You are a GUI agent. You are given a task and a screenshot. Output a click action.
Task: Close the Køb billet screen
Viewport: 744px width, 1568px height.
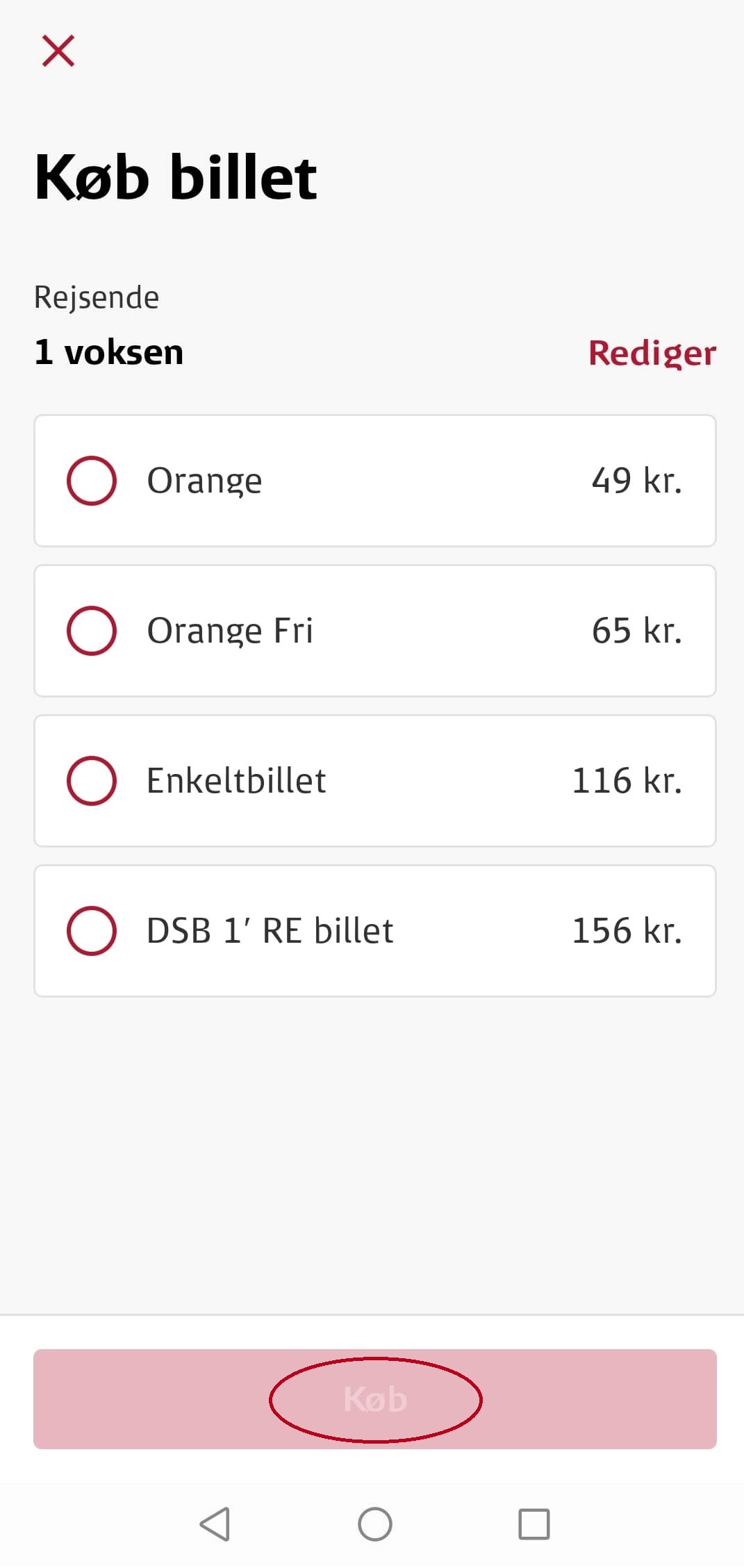point(58,51)
